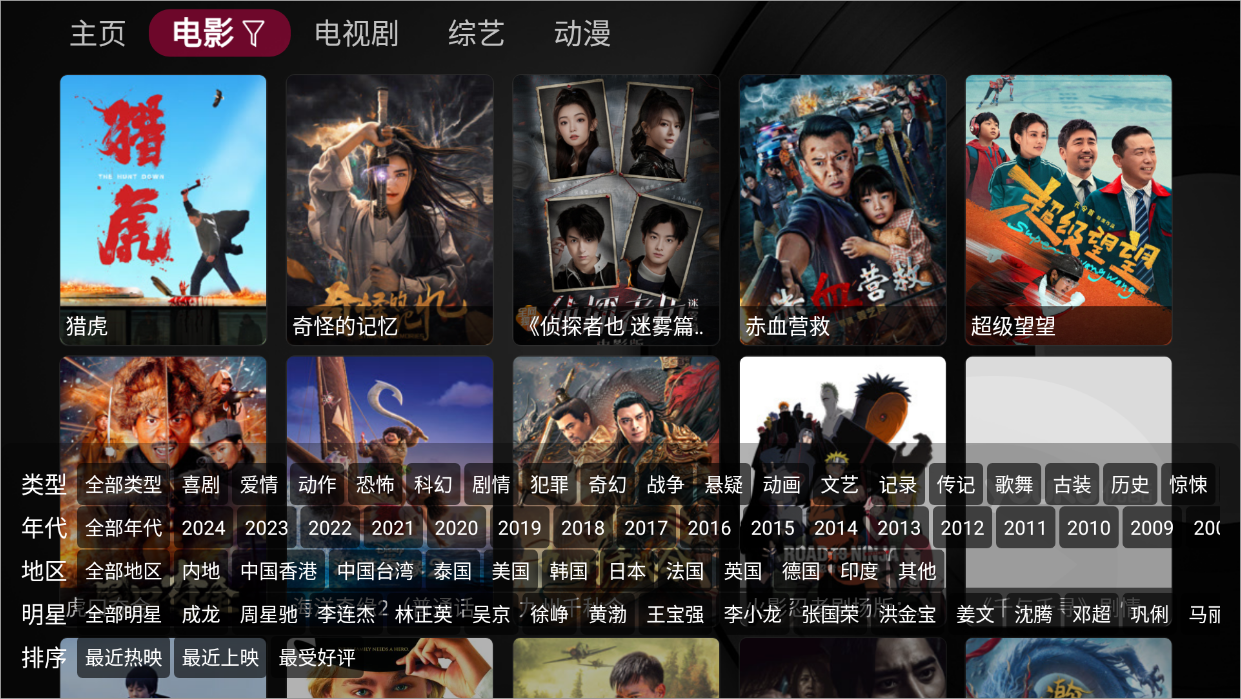Screen dimensions: 1241x699
Task: Choose the 科幻 genre chip
Action: pyautogui.click(x=433, y=485)
